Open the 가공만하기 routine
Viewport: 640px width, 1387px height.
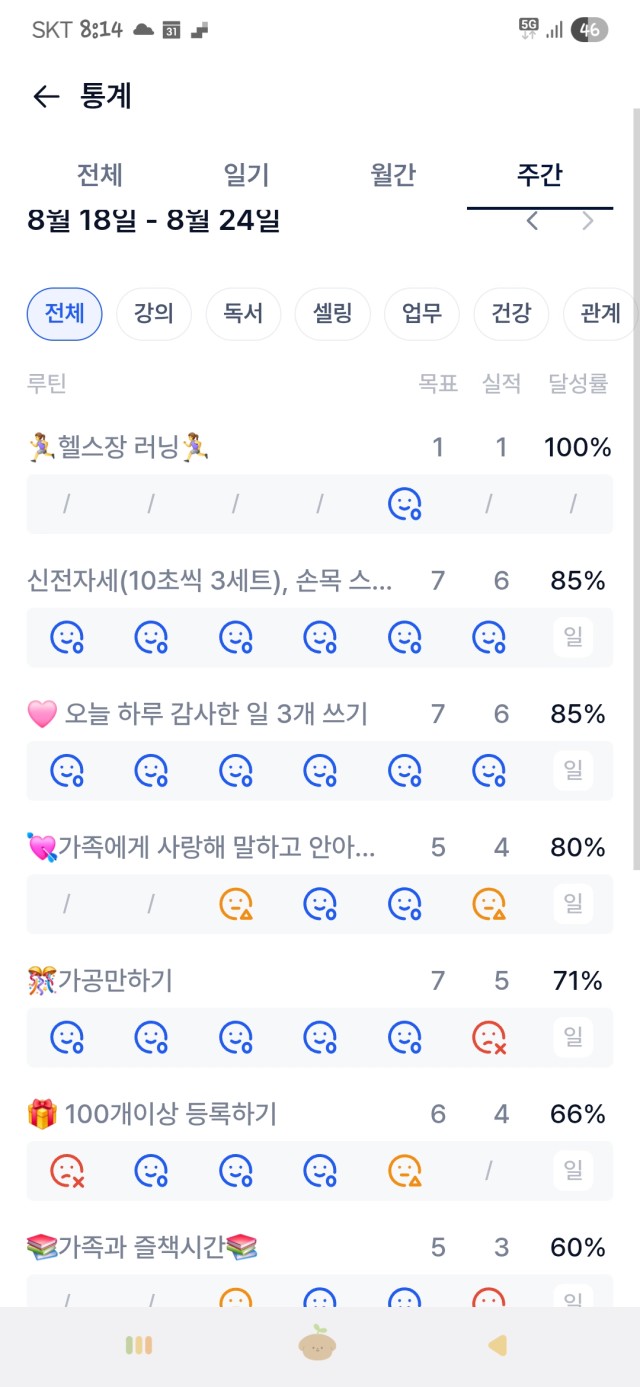(x=100, y=981)
